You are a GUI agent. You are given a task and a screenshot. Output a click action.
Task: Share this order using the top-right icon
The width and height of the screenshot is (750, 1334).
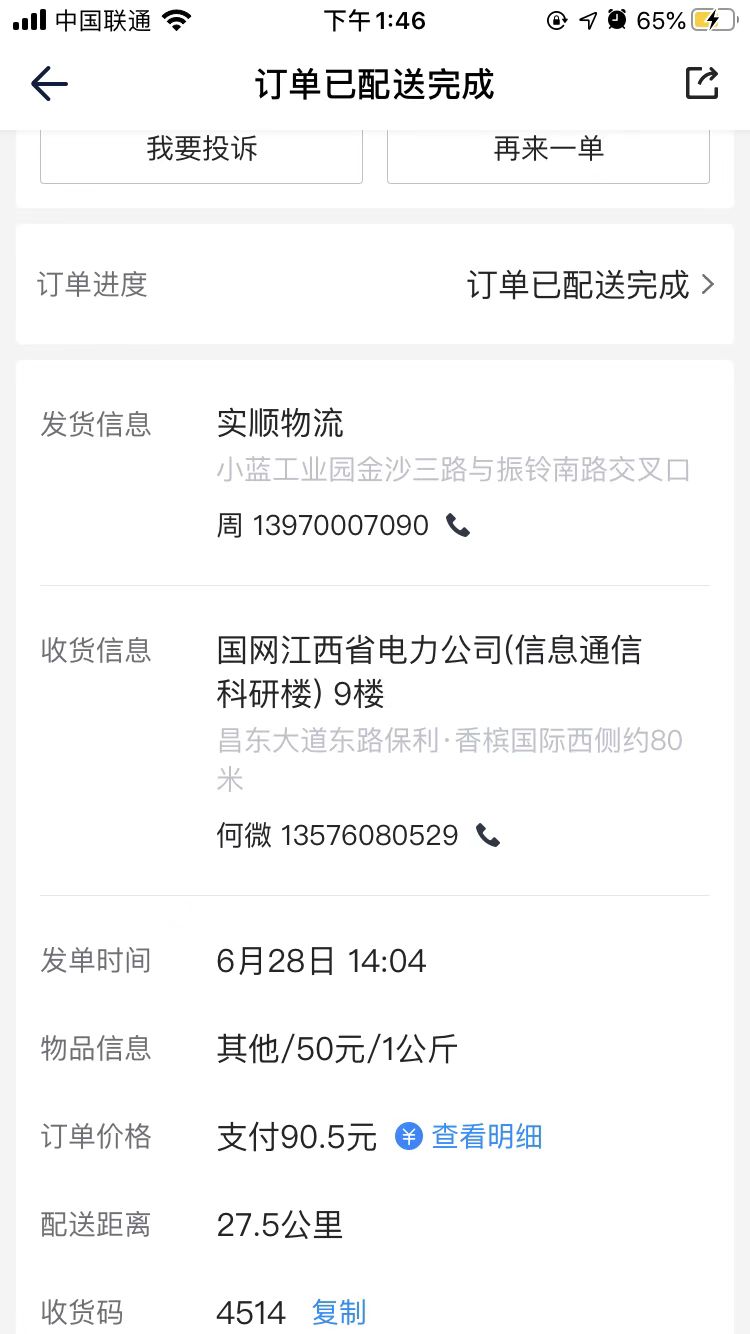[702, 83]
